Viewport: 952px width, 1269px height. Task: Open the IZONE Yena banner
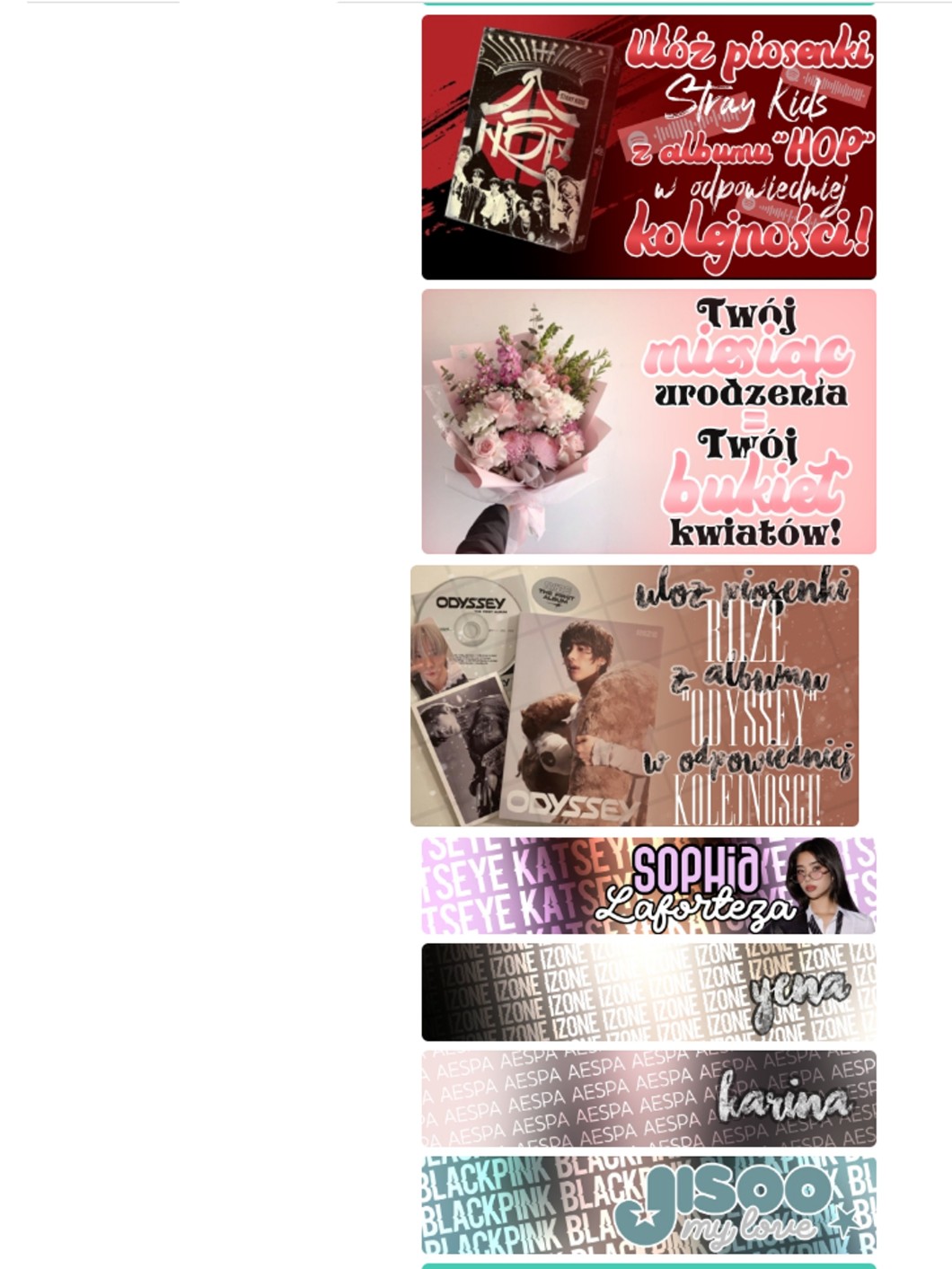pyautogui.click(x=648, y=991)
